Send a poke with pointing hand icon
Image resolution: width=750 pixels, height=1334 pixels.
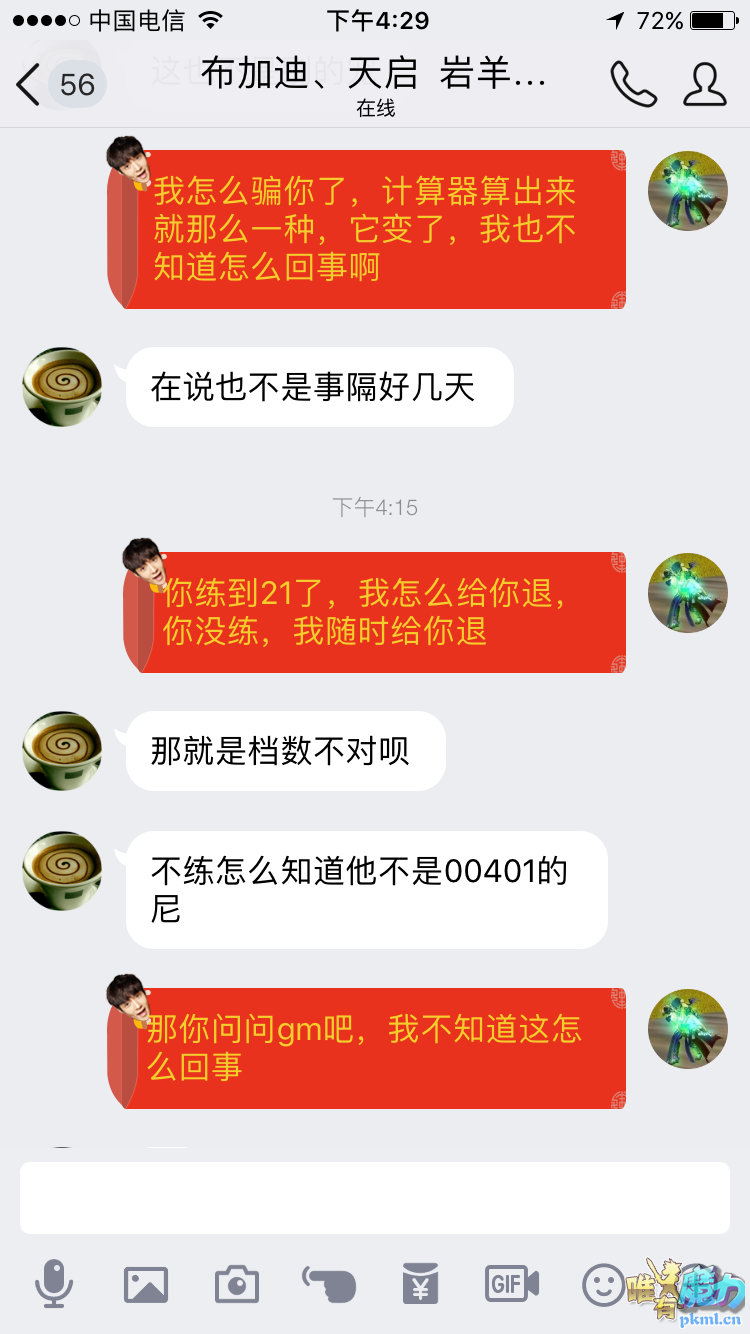pyautogui.click(x=329, y=1282)
